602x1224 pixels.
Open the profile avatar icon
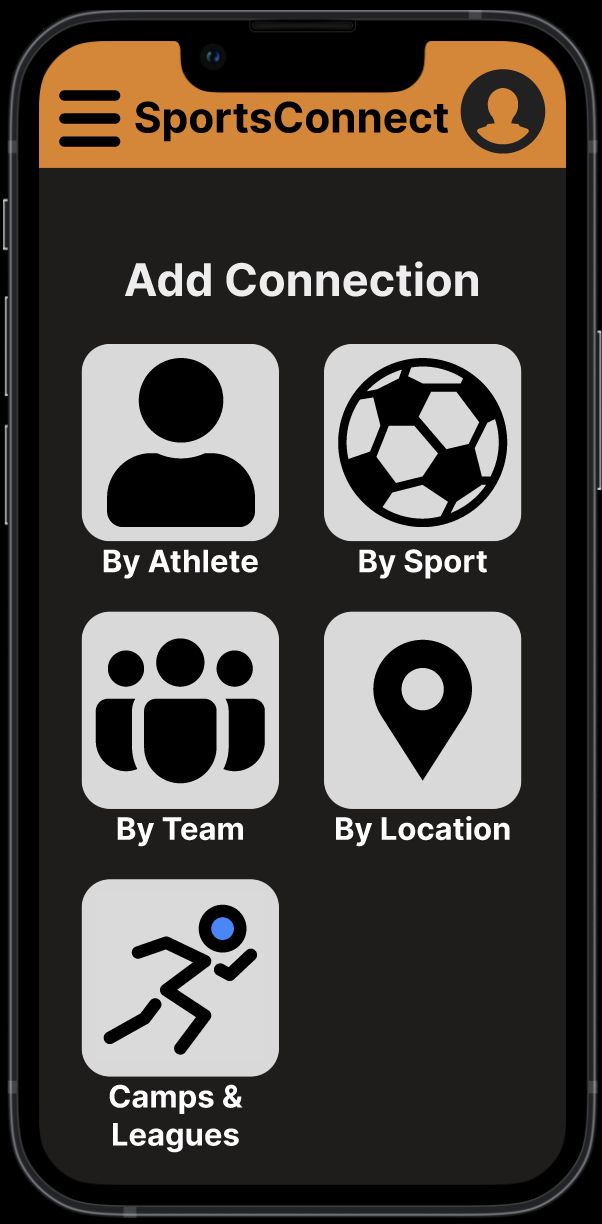click(502, 112)
